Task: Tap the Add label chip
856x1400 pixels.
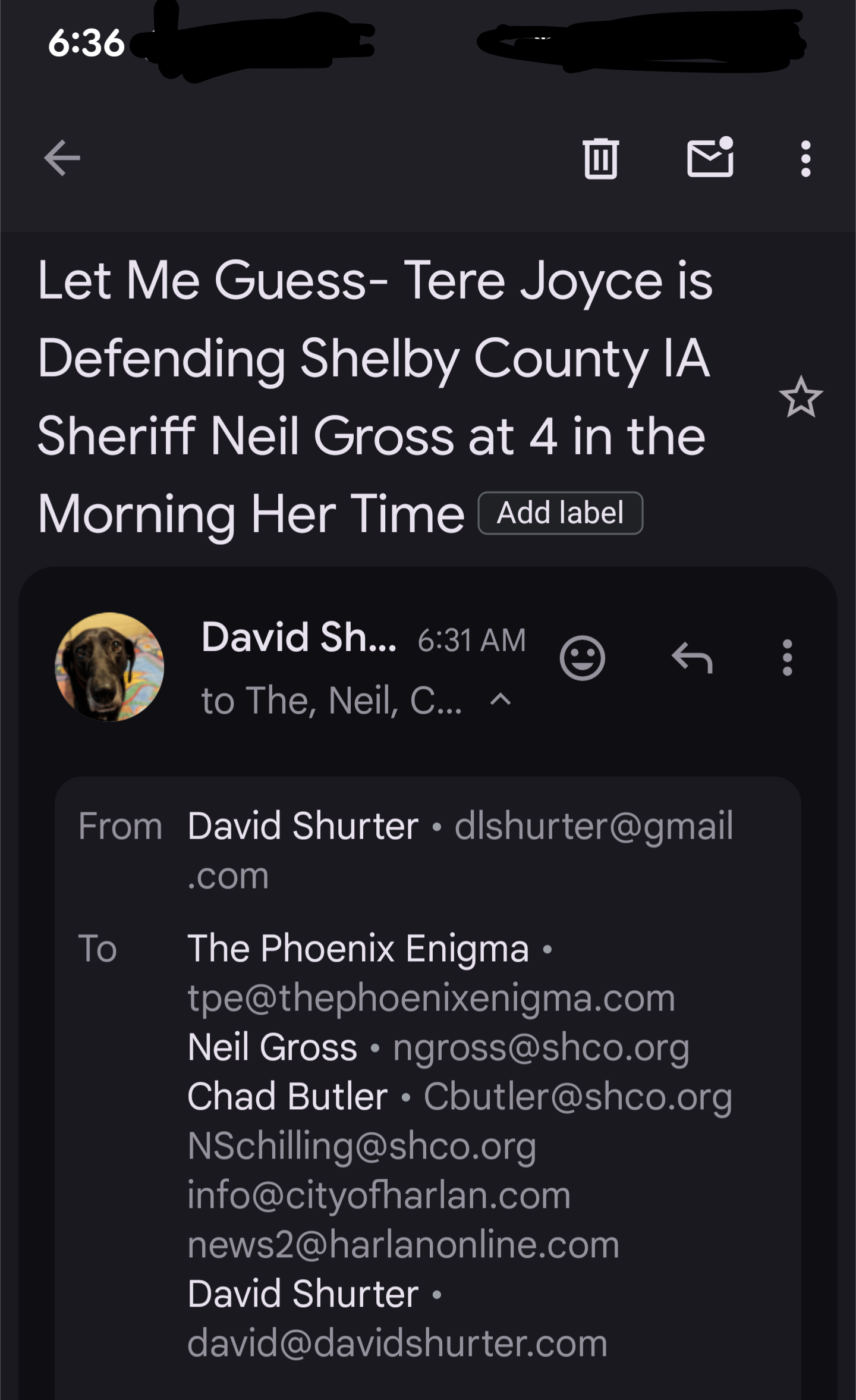Action: [x=560, y=513]
